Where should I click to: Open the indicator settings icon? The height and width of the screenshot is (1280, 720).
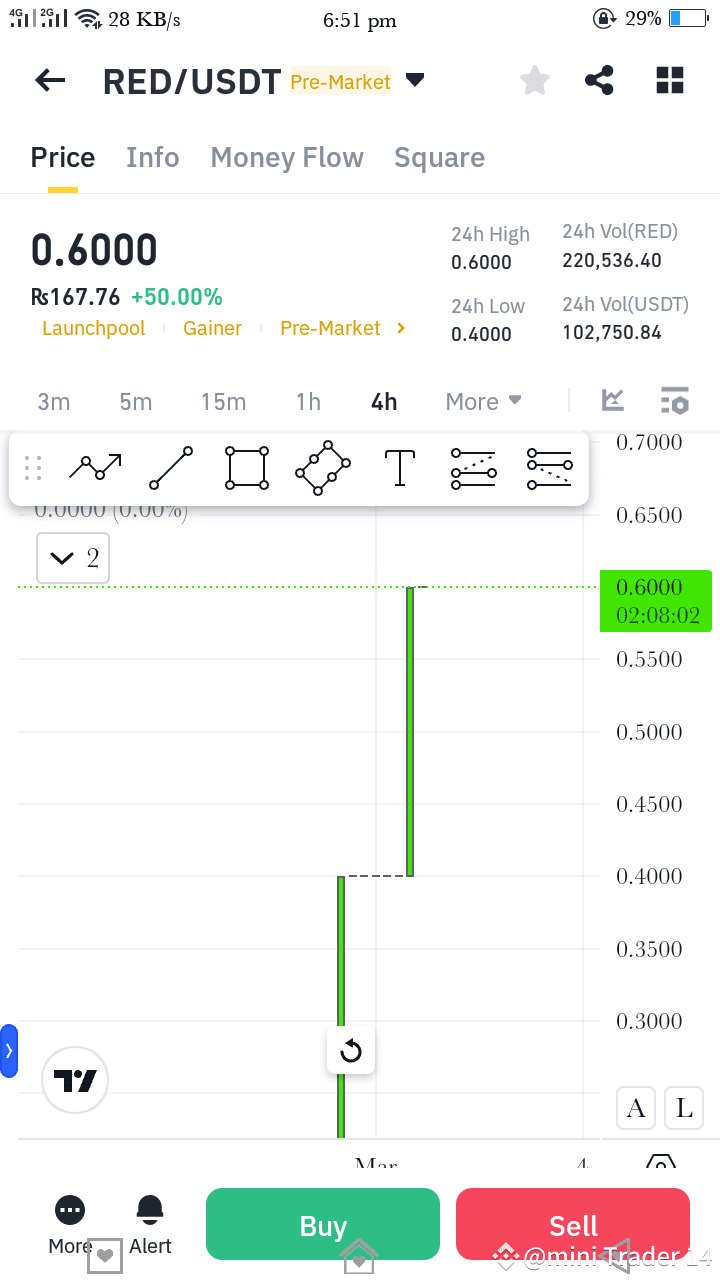[x=675, y=400]
